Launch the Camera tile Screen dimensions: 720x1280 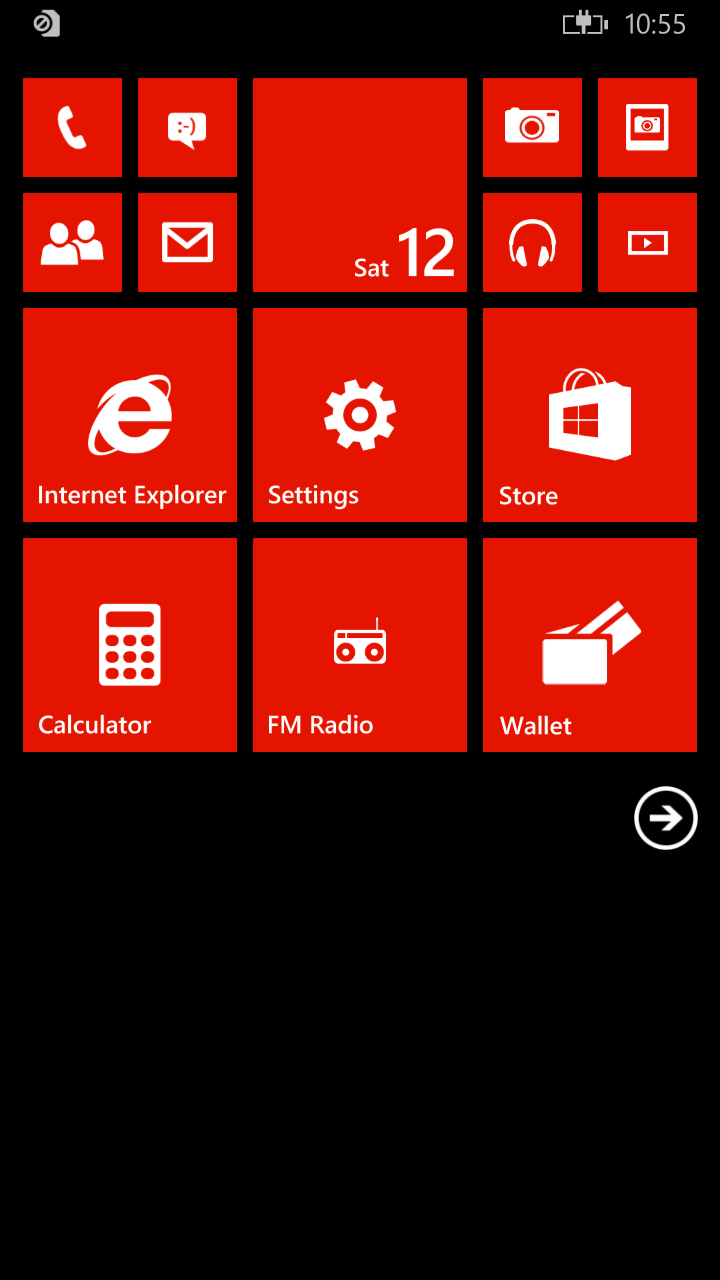532,127
